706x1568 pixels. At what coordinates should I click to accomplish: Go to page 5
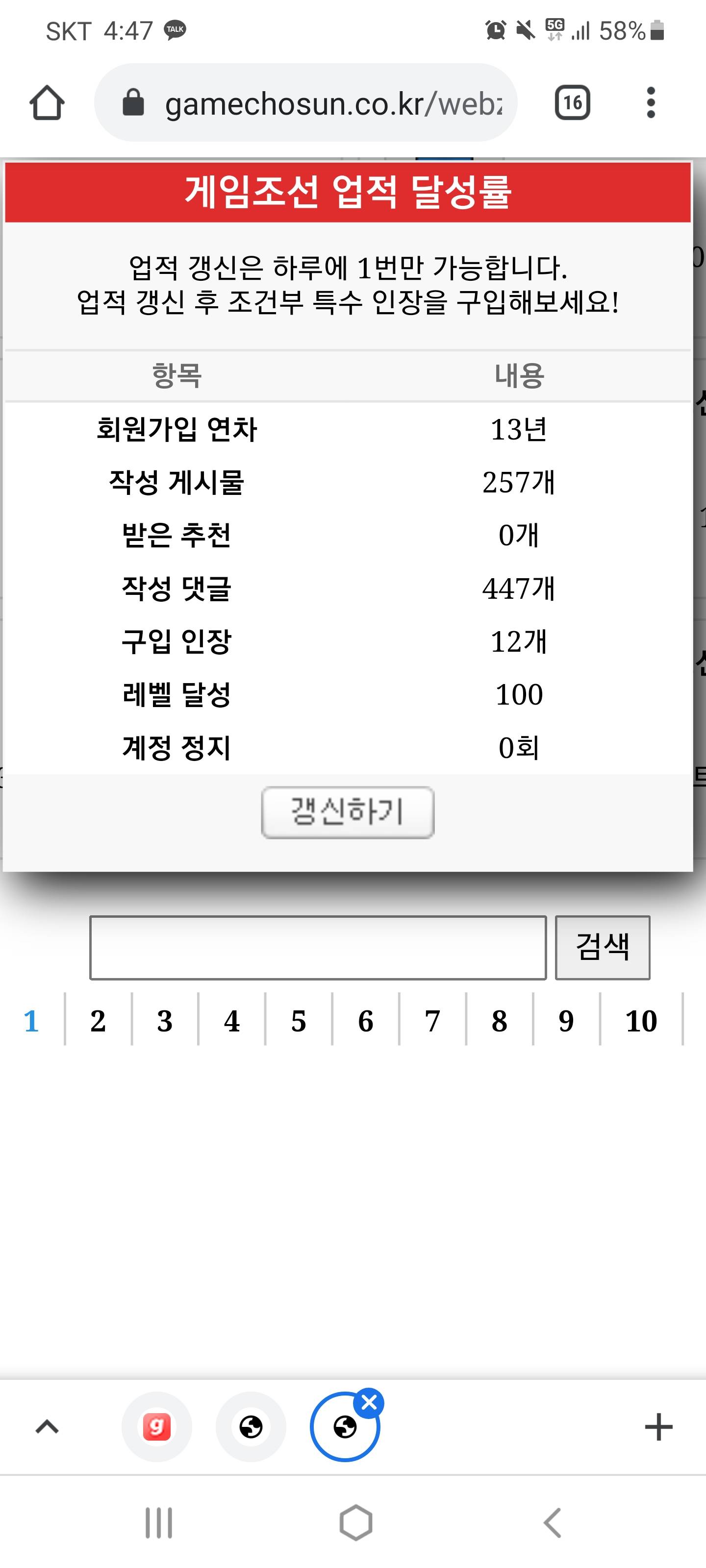[x=299, y=1021]
